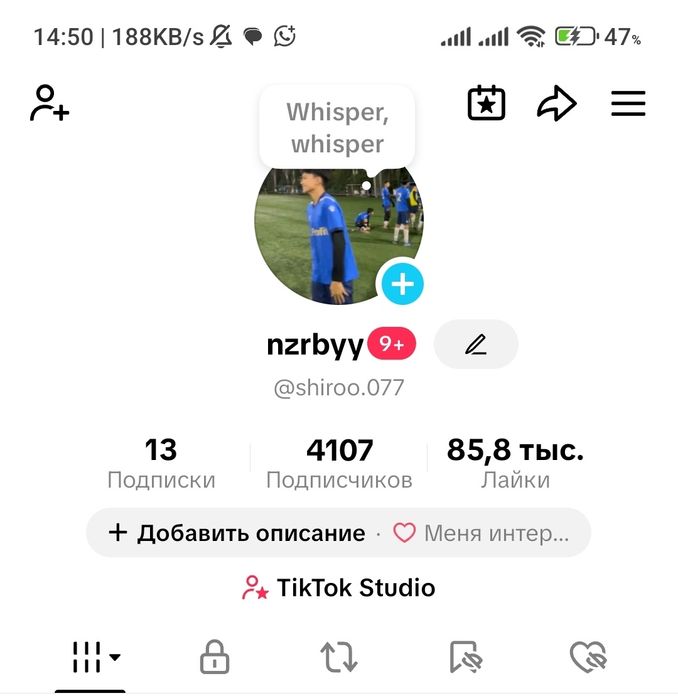Open TikTok Studio
Image resolution: width=678 pixels, height=699 pixels.
(x=339, y=587)
